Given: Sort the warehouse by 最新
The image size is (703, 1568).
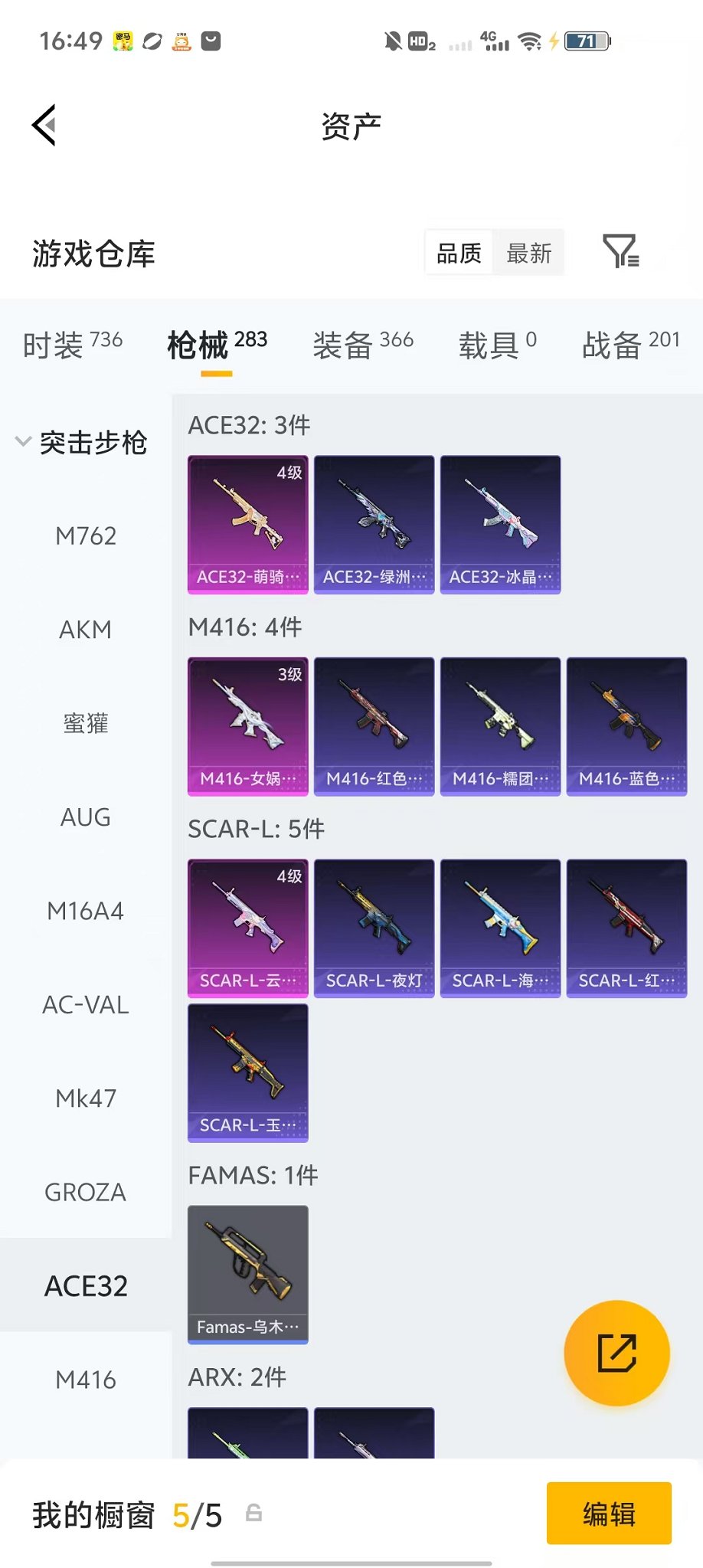Looking at the screenshot, I should tap(529, 253).
